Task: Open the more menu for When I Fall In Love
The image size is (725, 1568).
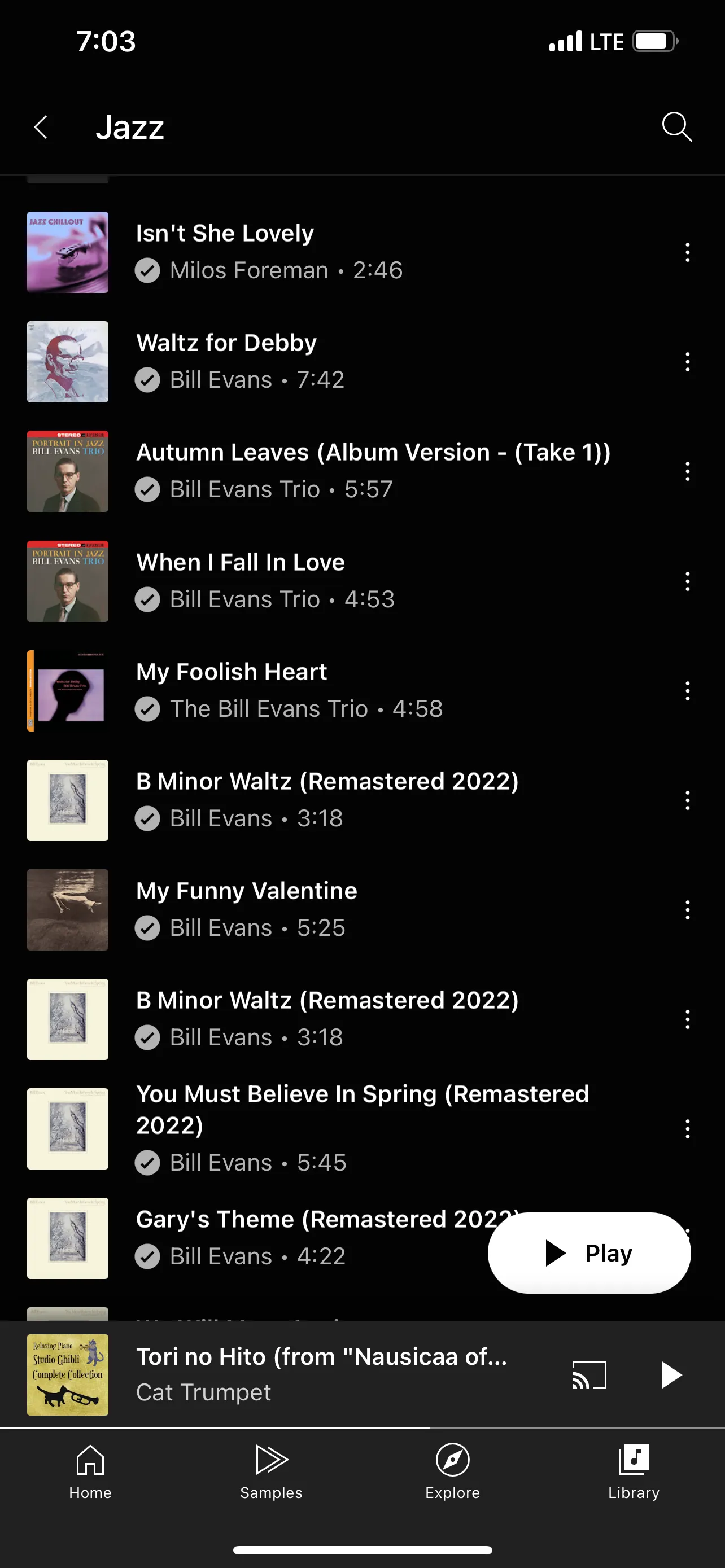Action: click(x=687, y=581)
